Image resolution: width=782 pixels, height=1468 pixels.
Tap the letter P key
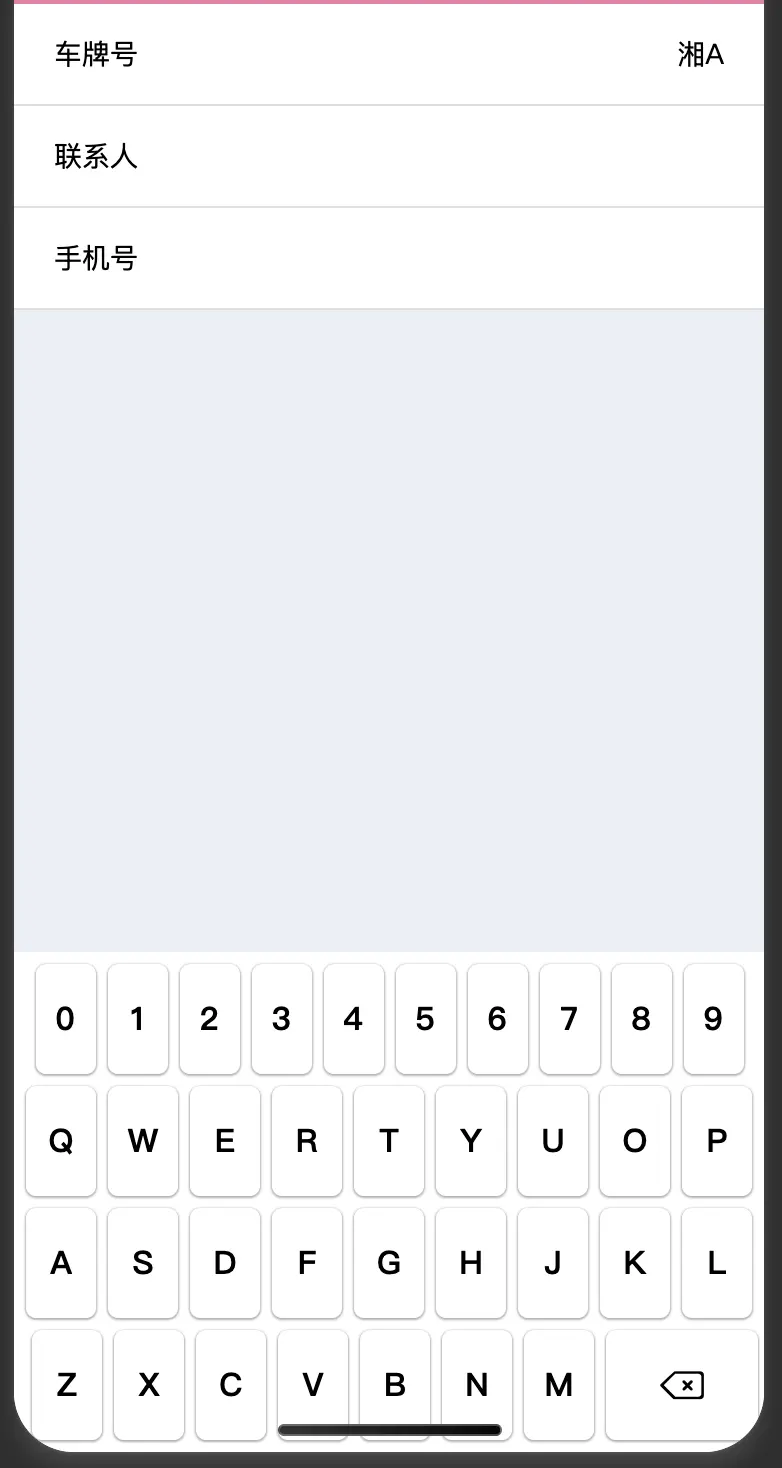717,1141
